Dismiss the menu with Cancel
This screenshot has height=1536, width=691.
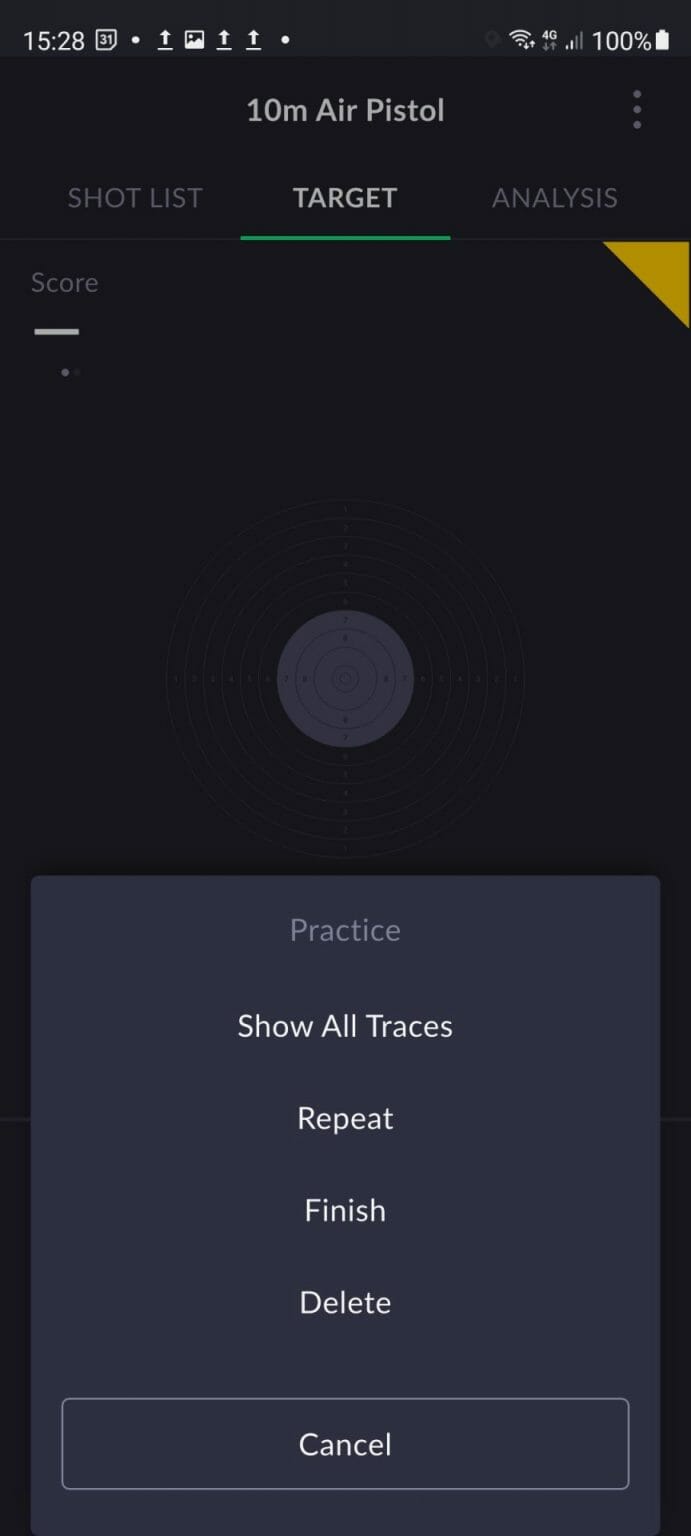tap(345, 1444)
